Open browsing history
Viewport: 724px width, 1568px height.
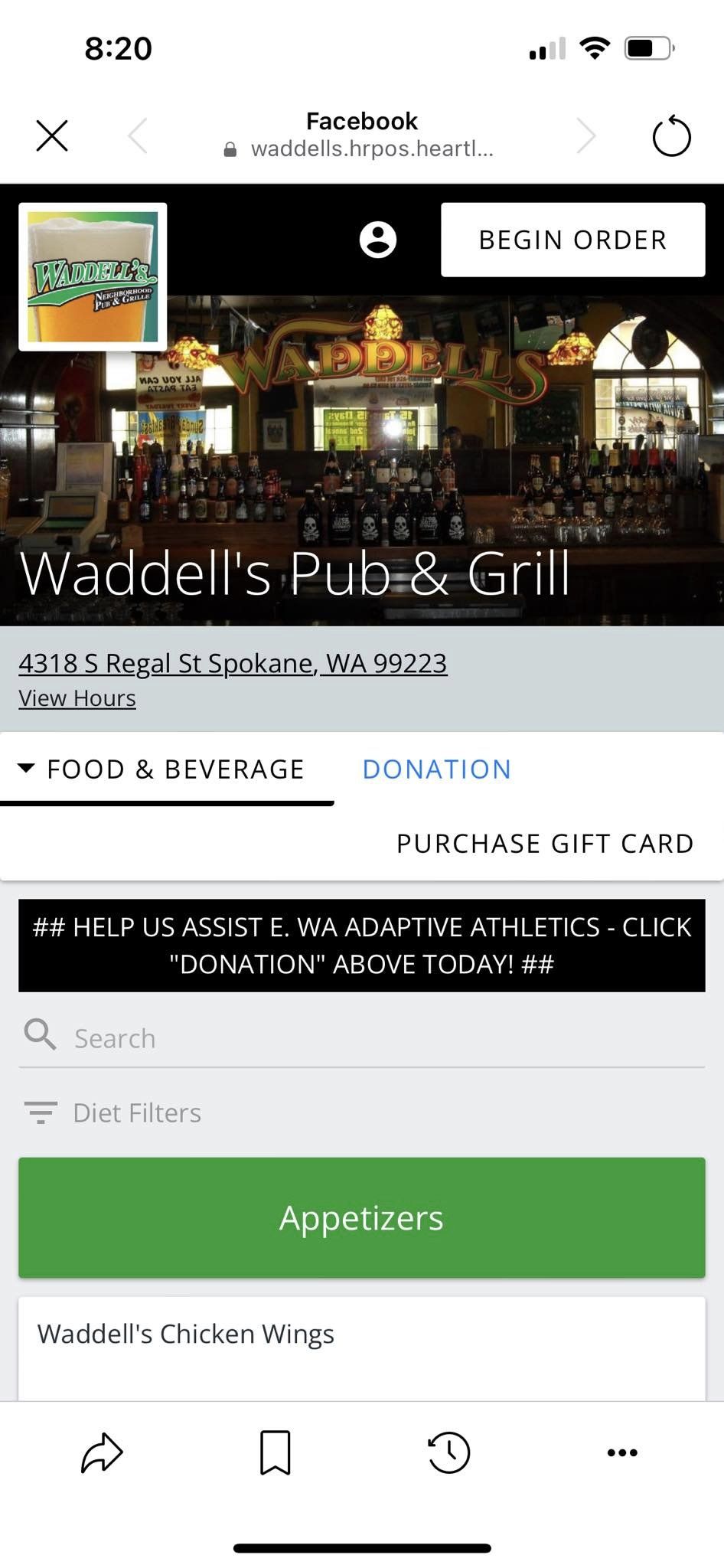tap(448, 1452)
